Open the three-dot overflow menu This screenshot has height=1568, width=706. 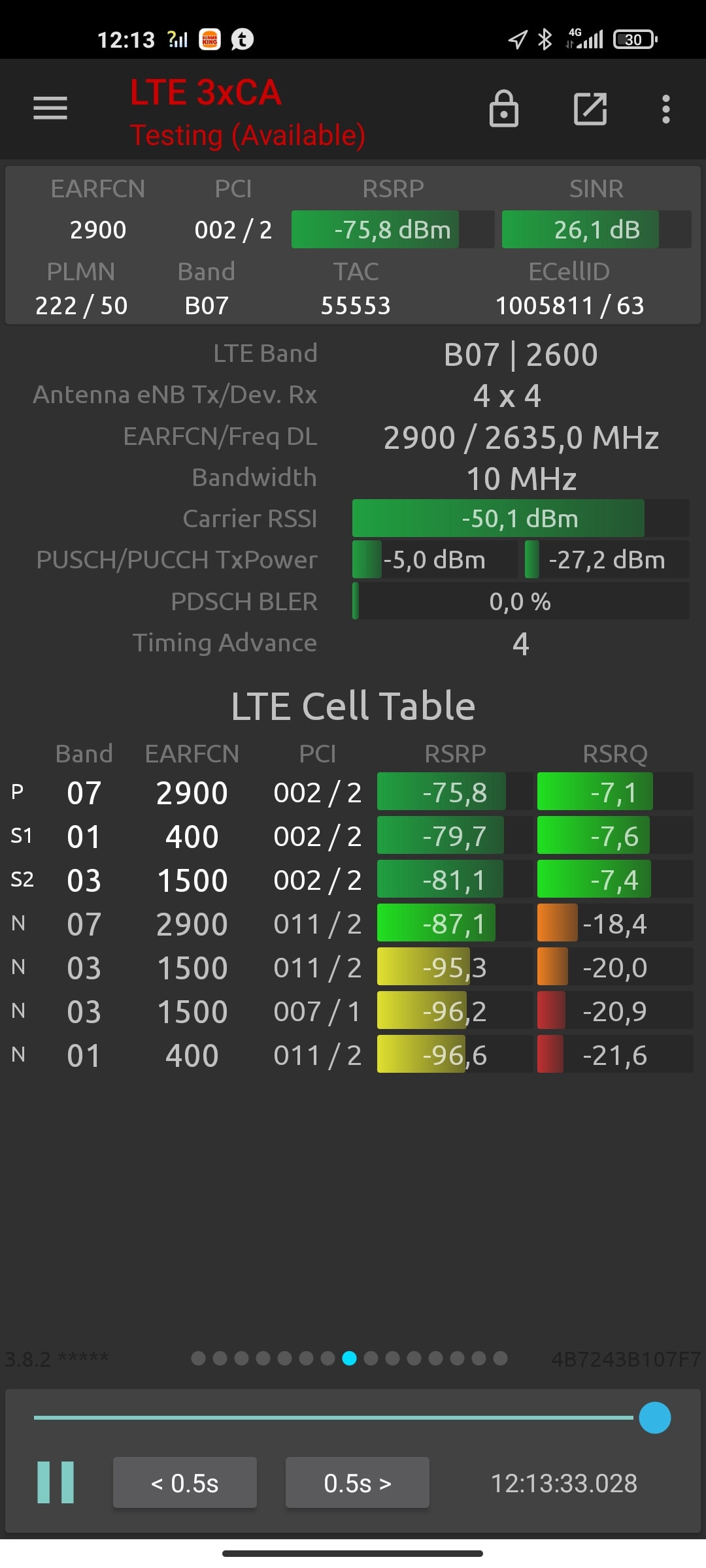click(665, 108)
